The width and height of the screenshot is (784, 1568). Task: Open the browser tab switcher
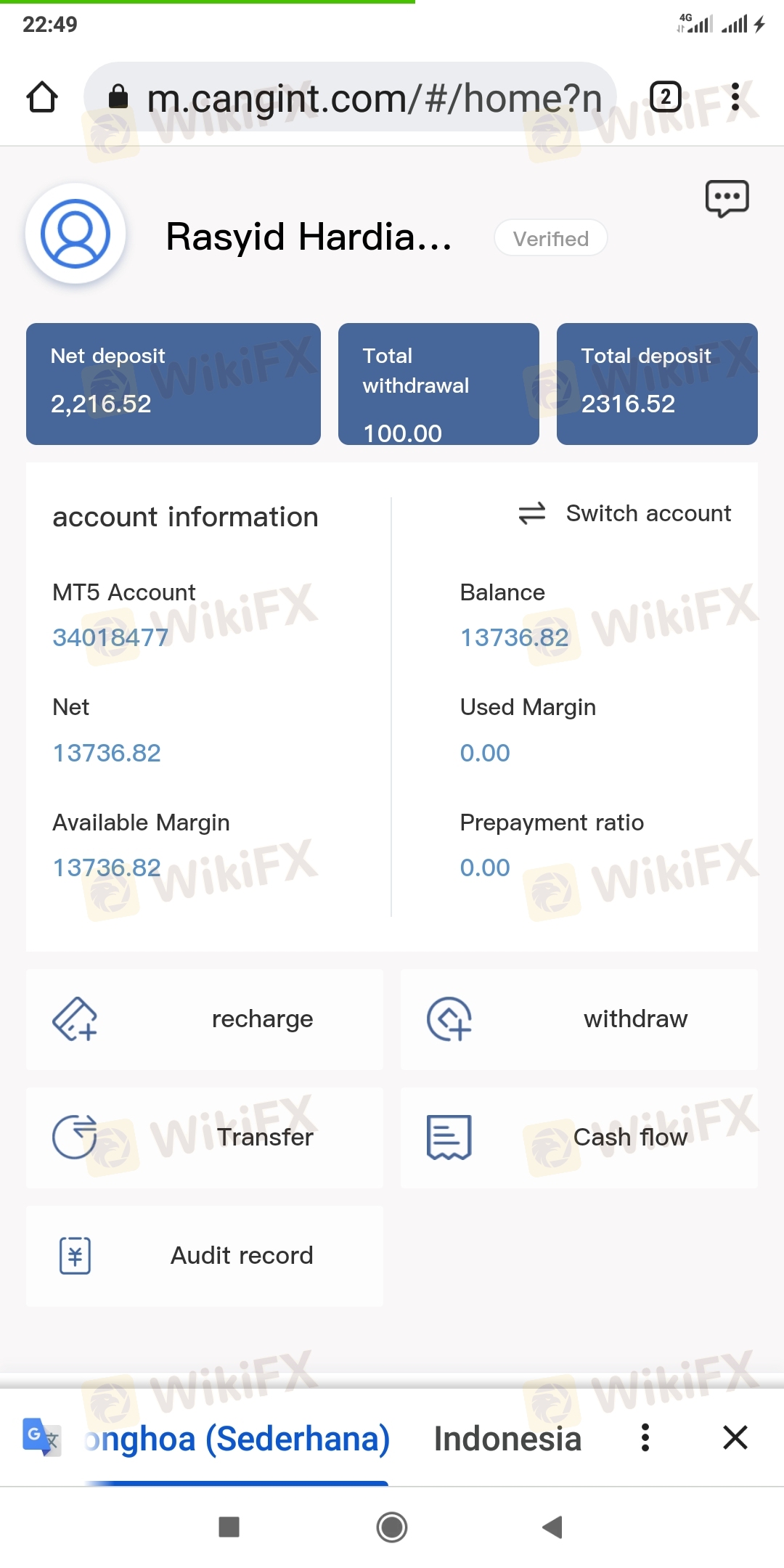(665, 97)
